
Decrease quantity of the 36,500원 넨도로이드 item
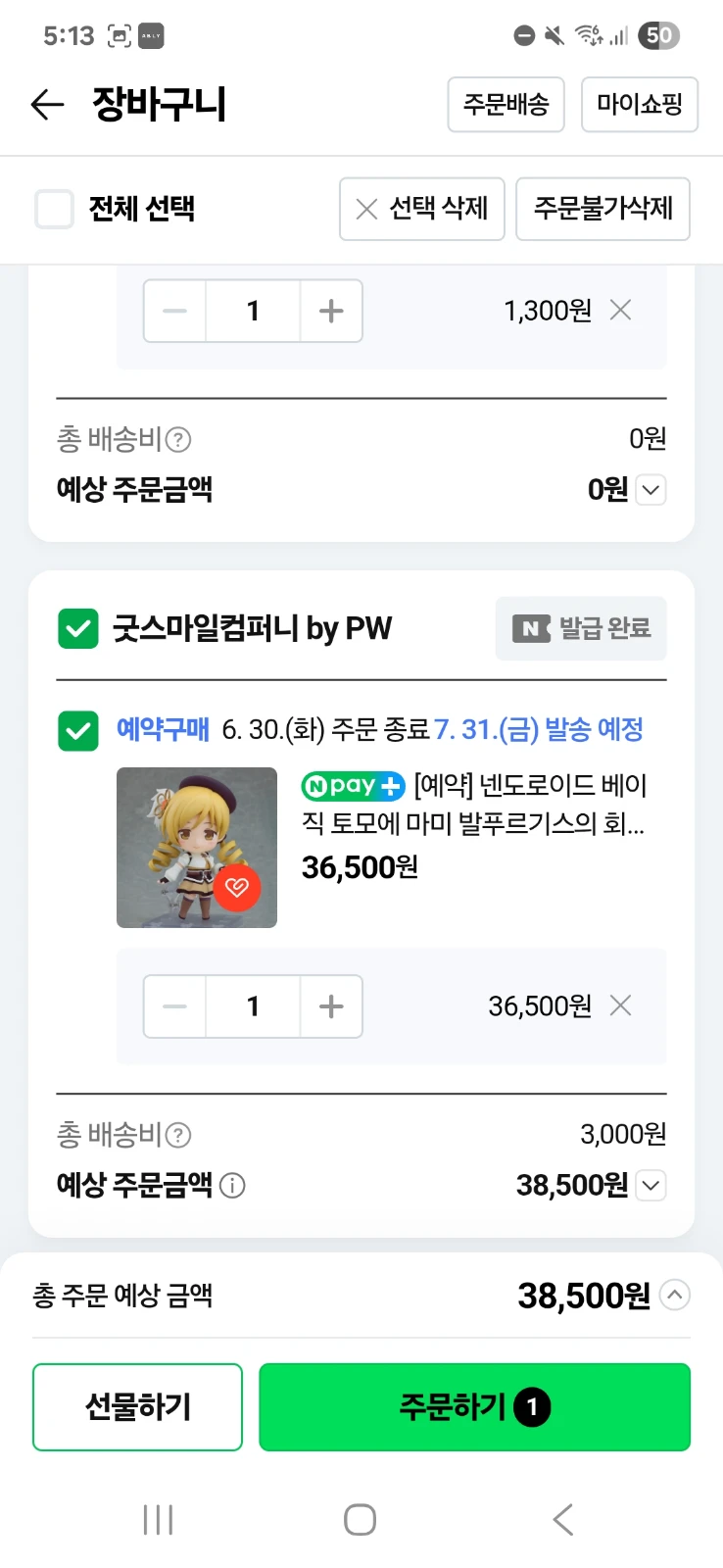tap(175, 1006)
